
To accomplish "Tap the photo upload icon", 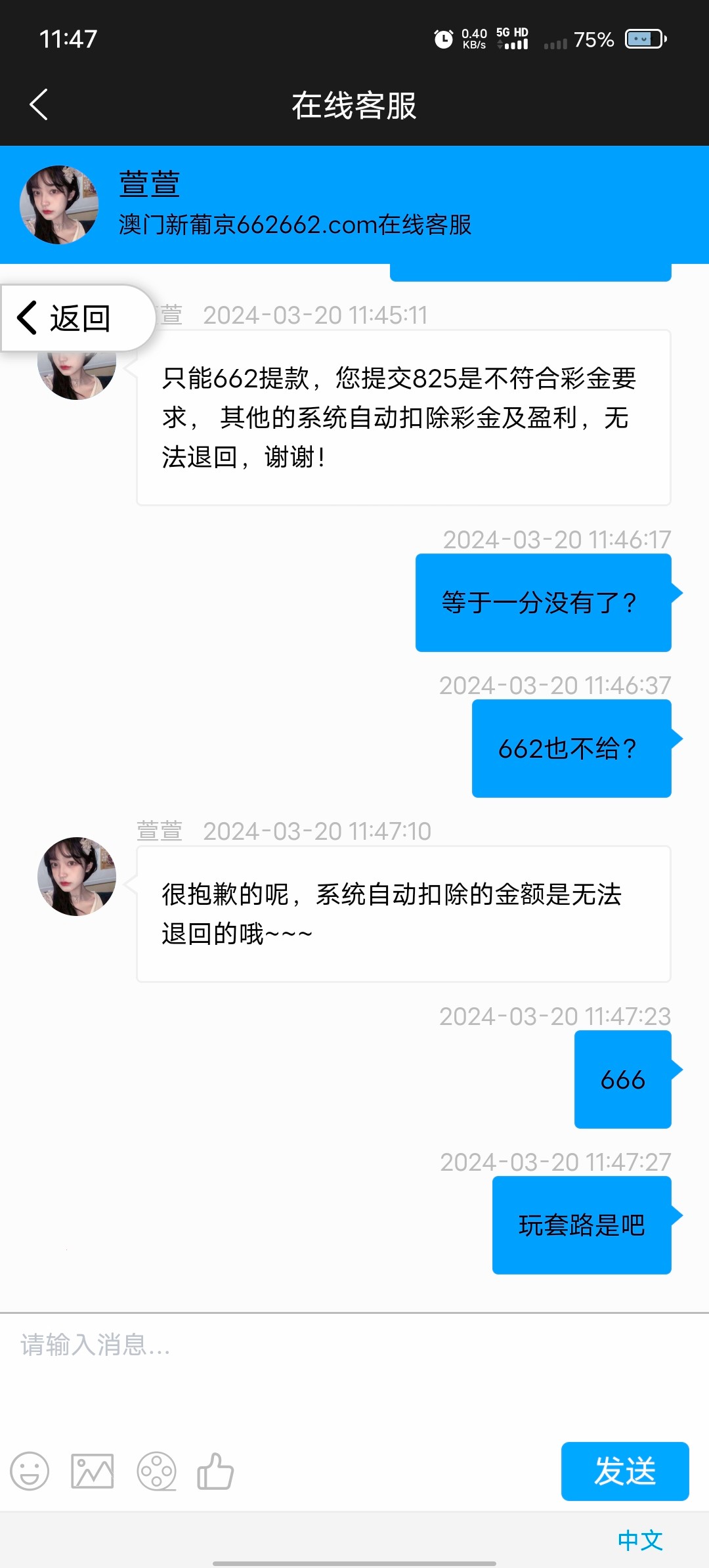I will pyautogui.click(x=92, y=1472).
